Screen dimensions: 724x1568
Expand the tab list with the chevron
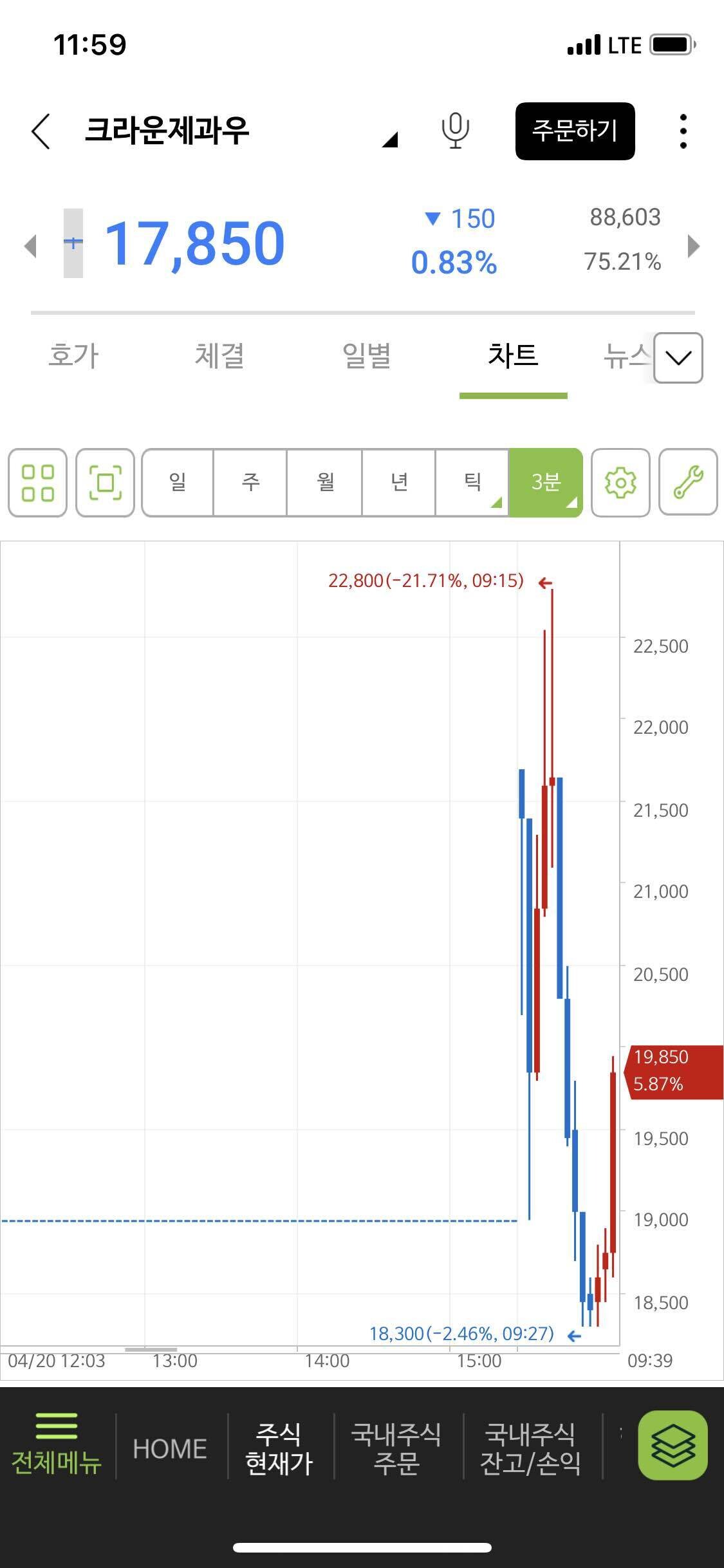[x=678, y=358]
